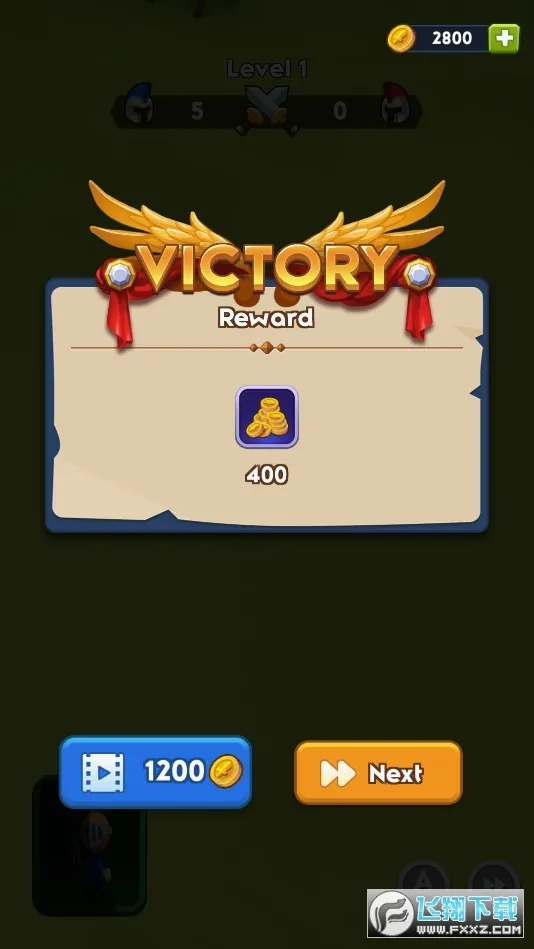Continue with the Next button
This screenshot has width=534, height=949.
(x=378, y=773)
